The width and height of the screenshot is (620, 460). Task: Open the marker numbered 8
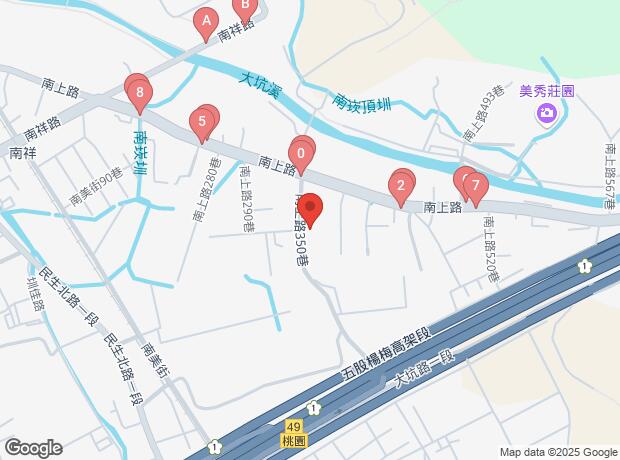tap(139, 96)
